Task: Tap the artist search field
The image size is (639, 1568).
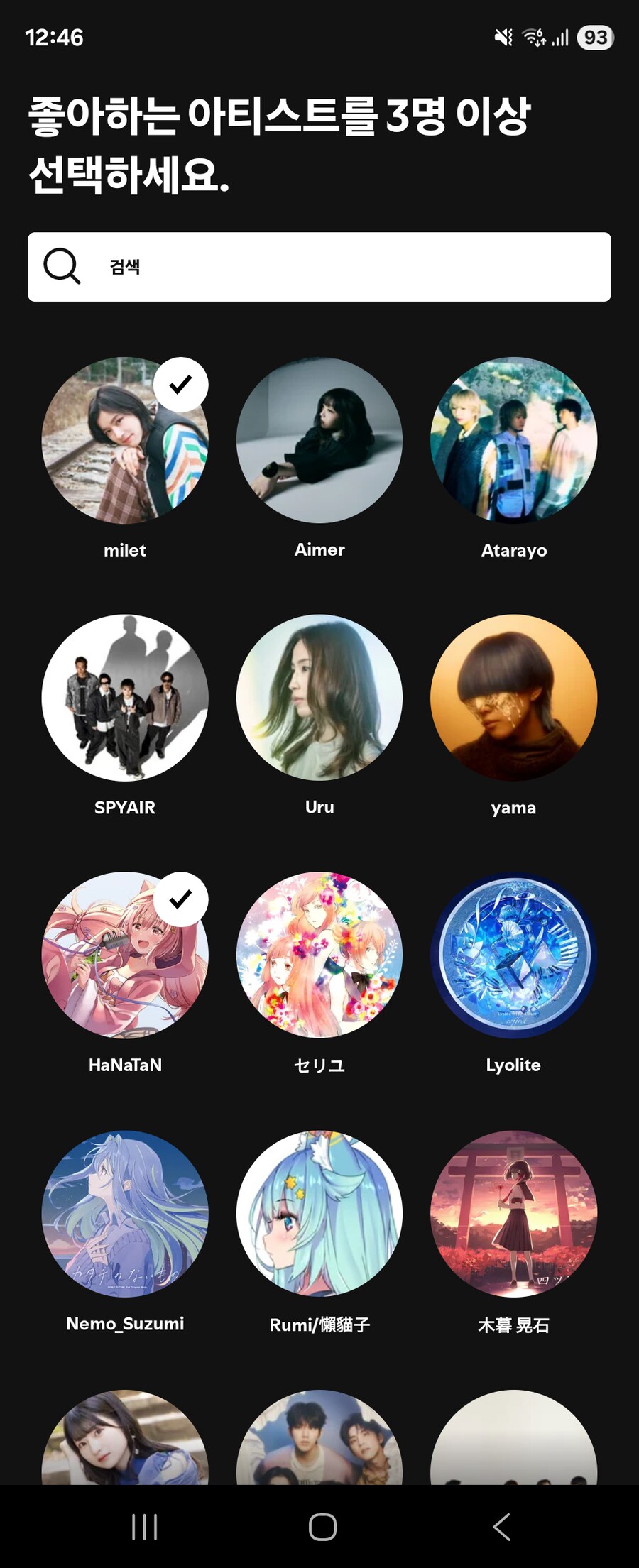Action: (319, 267)
